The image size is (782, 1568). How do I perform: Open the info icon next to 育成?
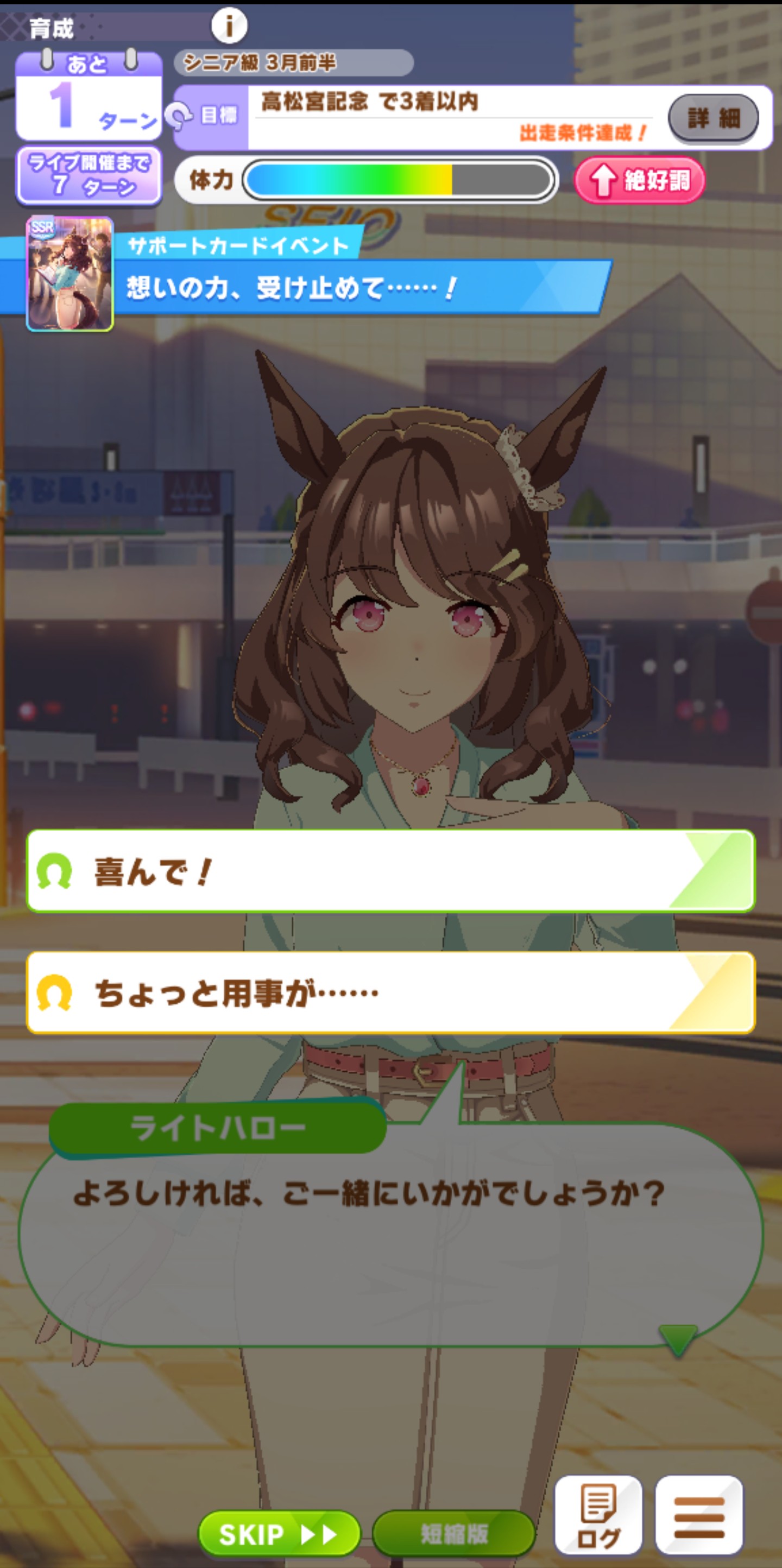(229, 26)
